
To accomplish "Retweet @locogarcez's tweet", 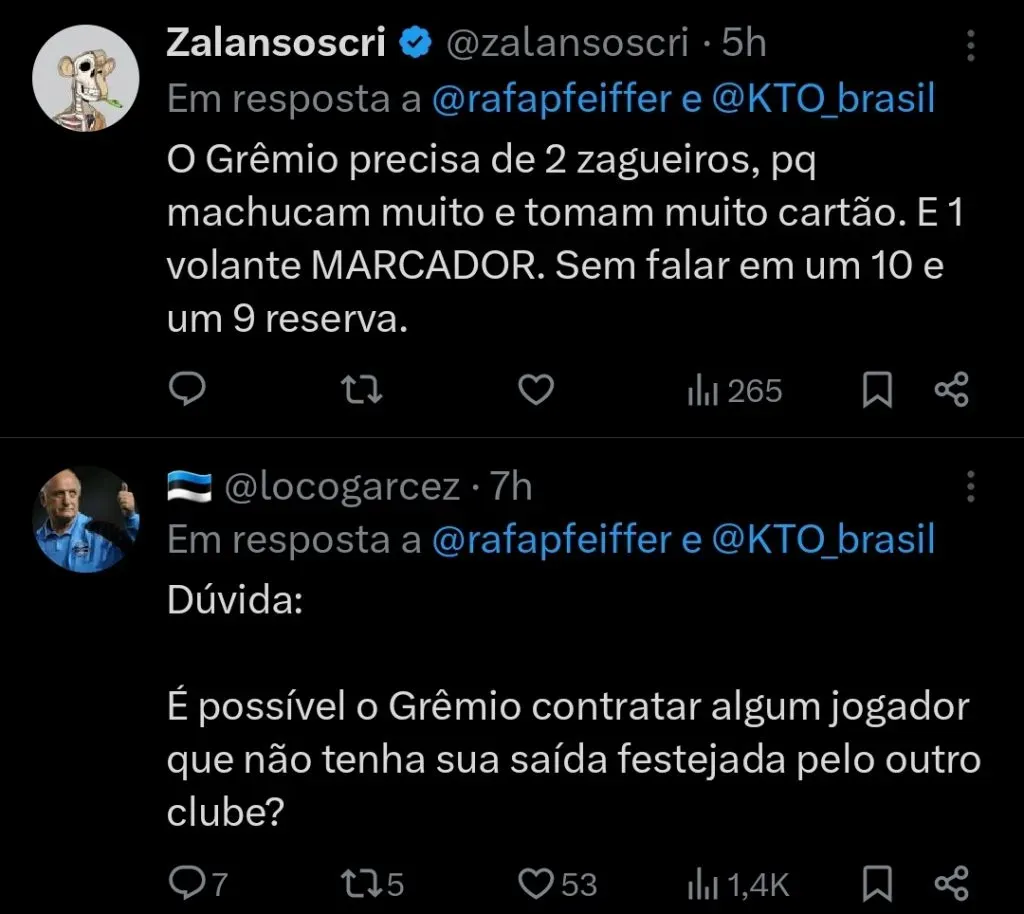I will (371, 883).
